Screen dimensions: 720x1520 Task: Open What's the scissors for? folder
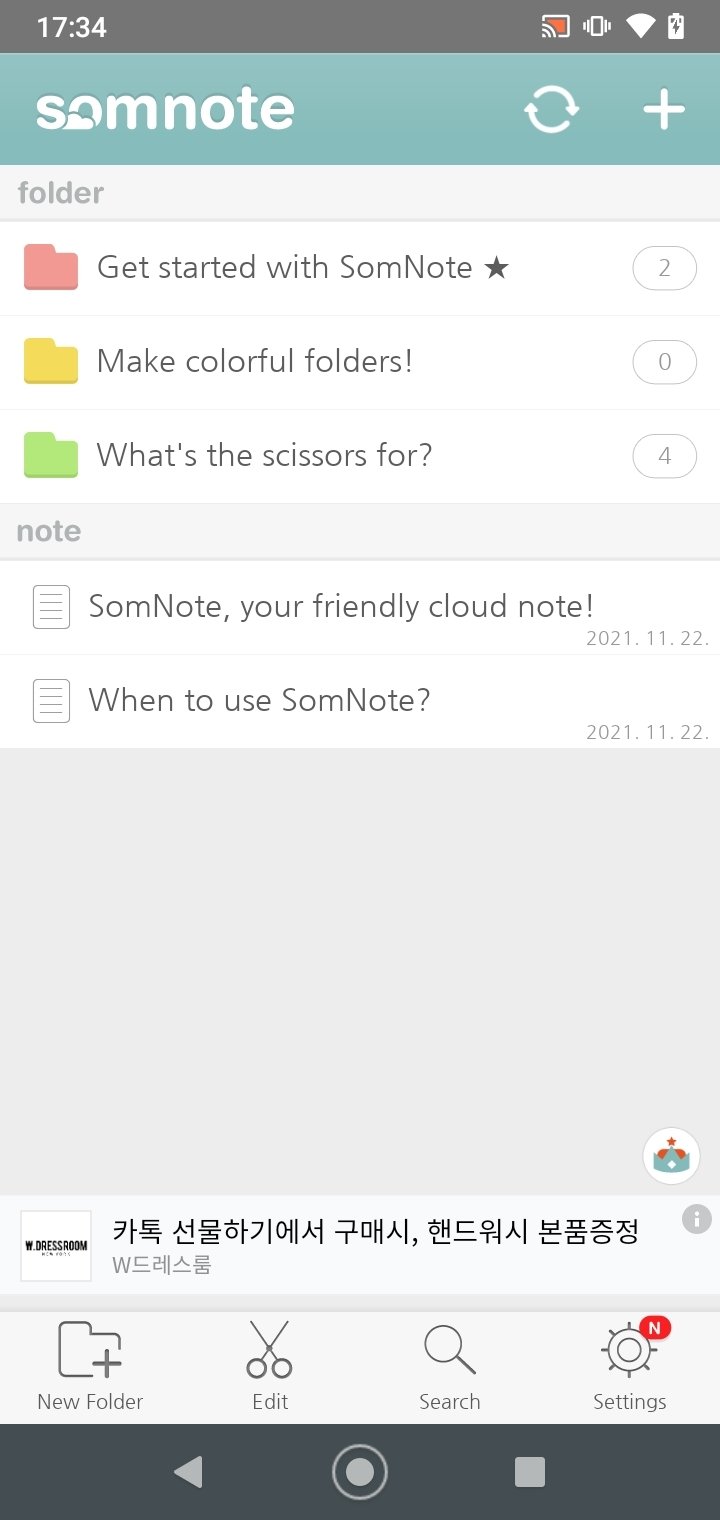265,456
